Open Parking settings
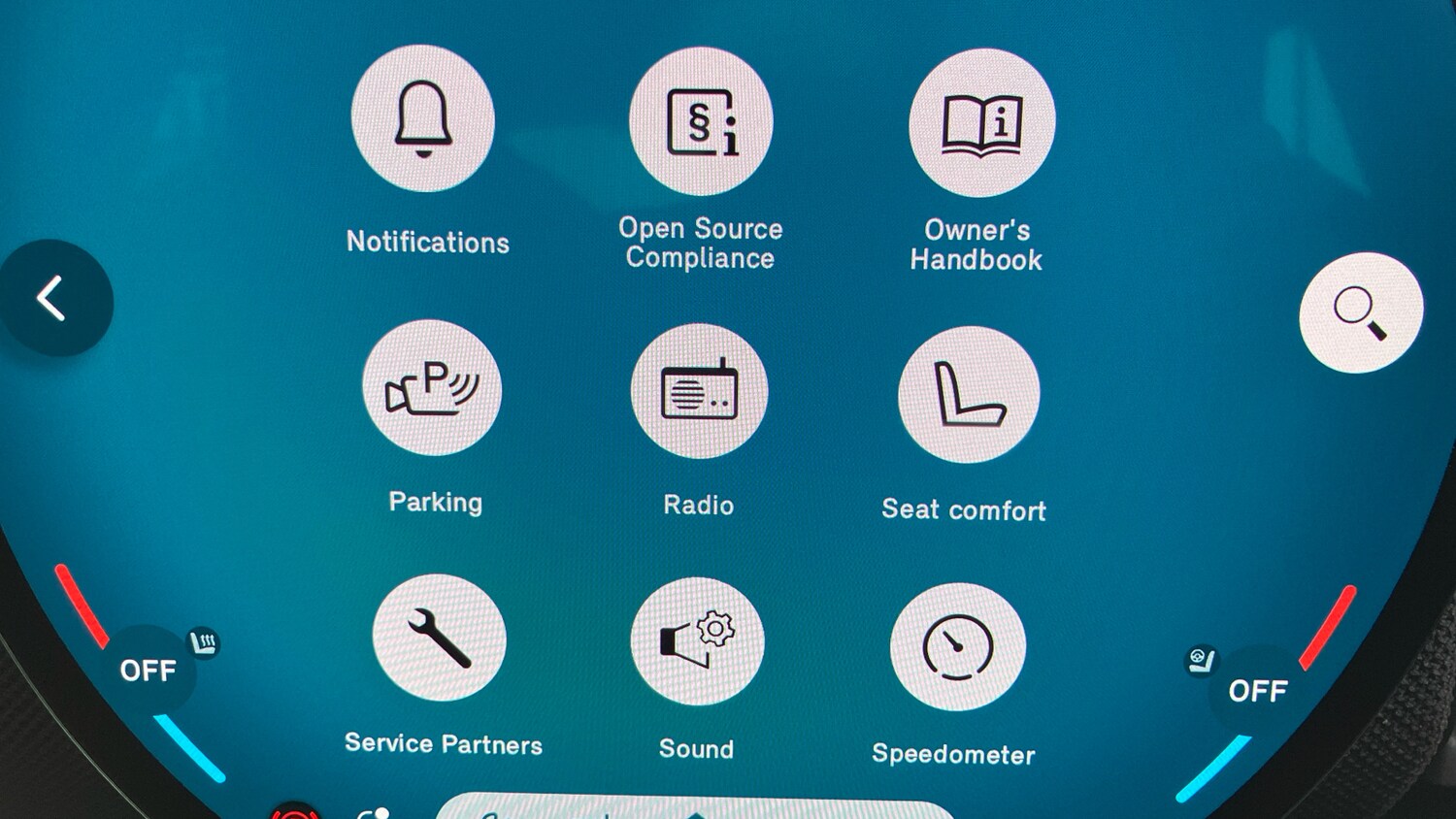Image resolution: width=1456 pixels, height=819 pixels. (x=432, y=387)
